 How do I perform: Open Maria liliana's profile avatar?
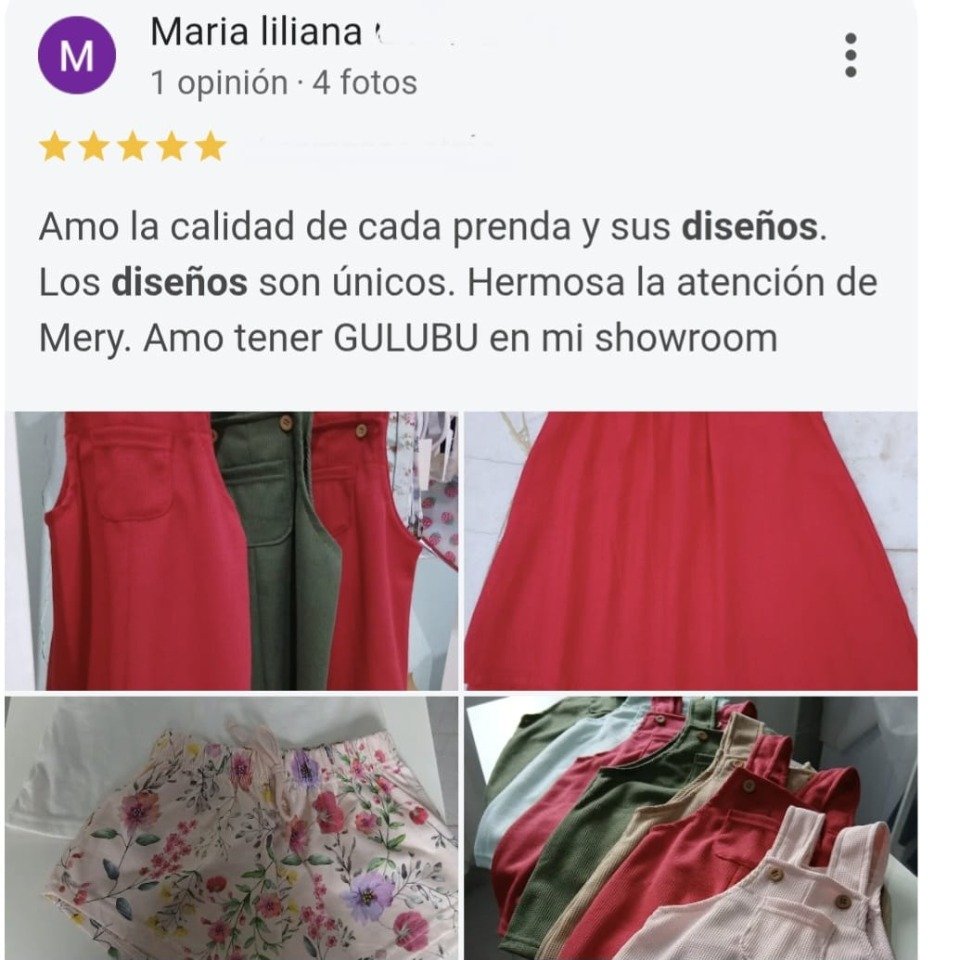tap(76, 57)
